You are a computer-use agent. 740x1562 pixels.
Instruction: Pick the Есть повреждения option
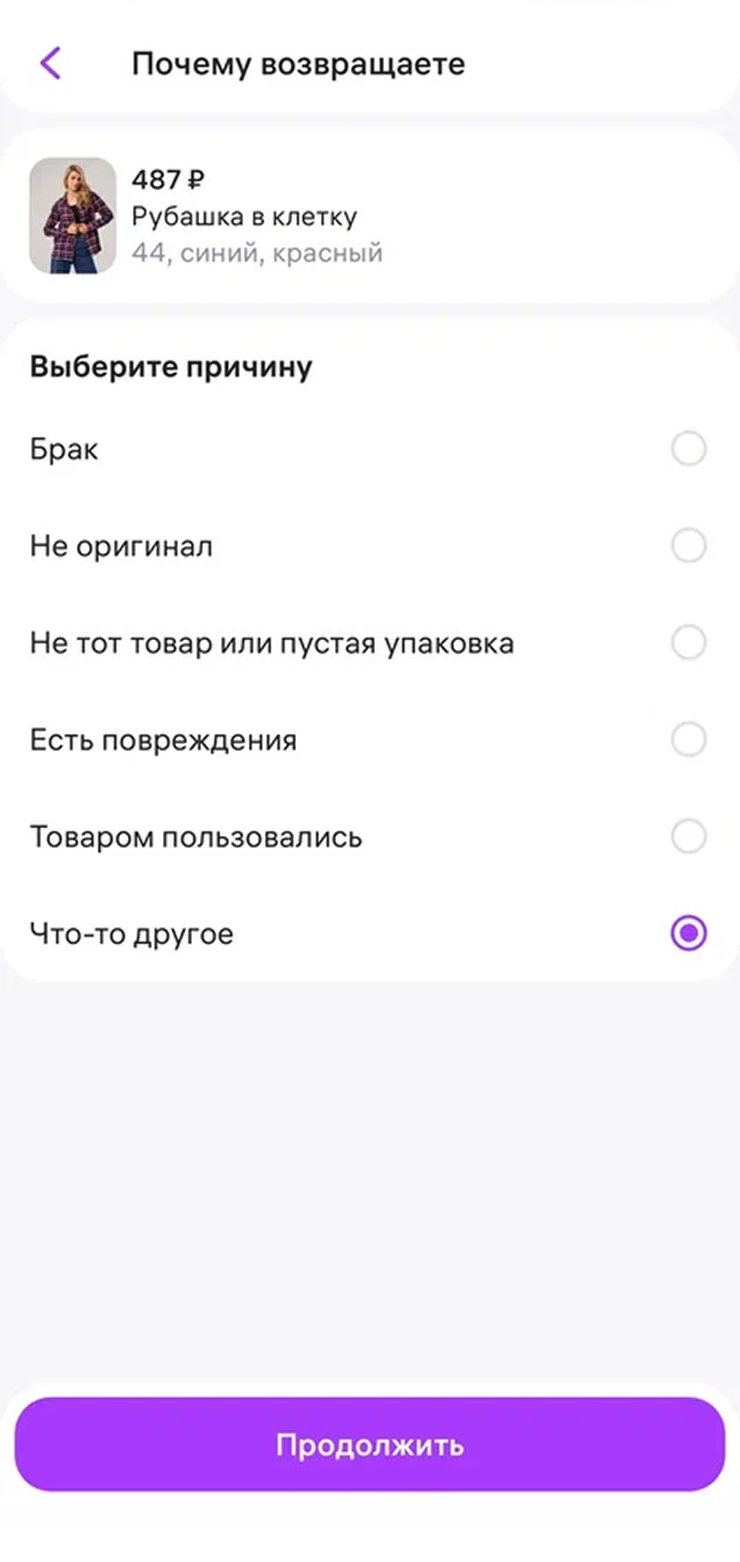click(369, 741)
